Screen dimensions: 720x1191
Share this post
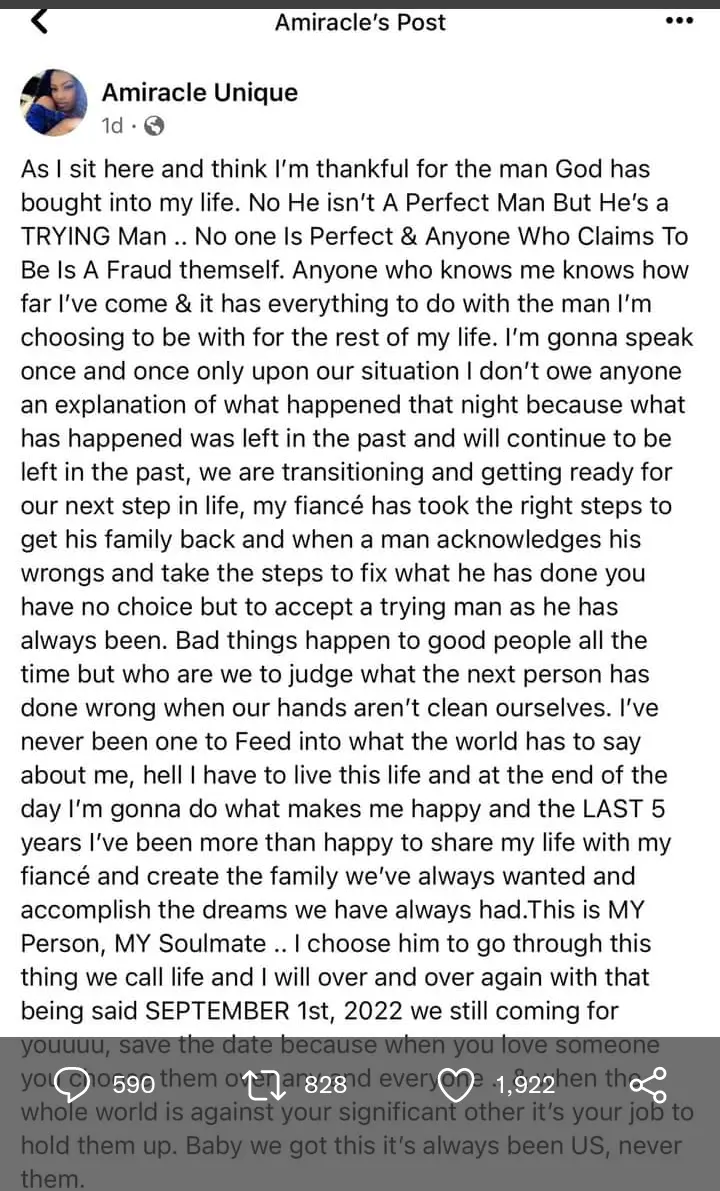(x=649, y=1084)
